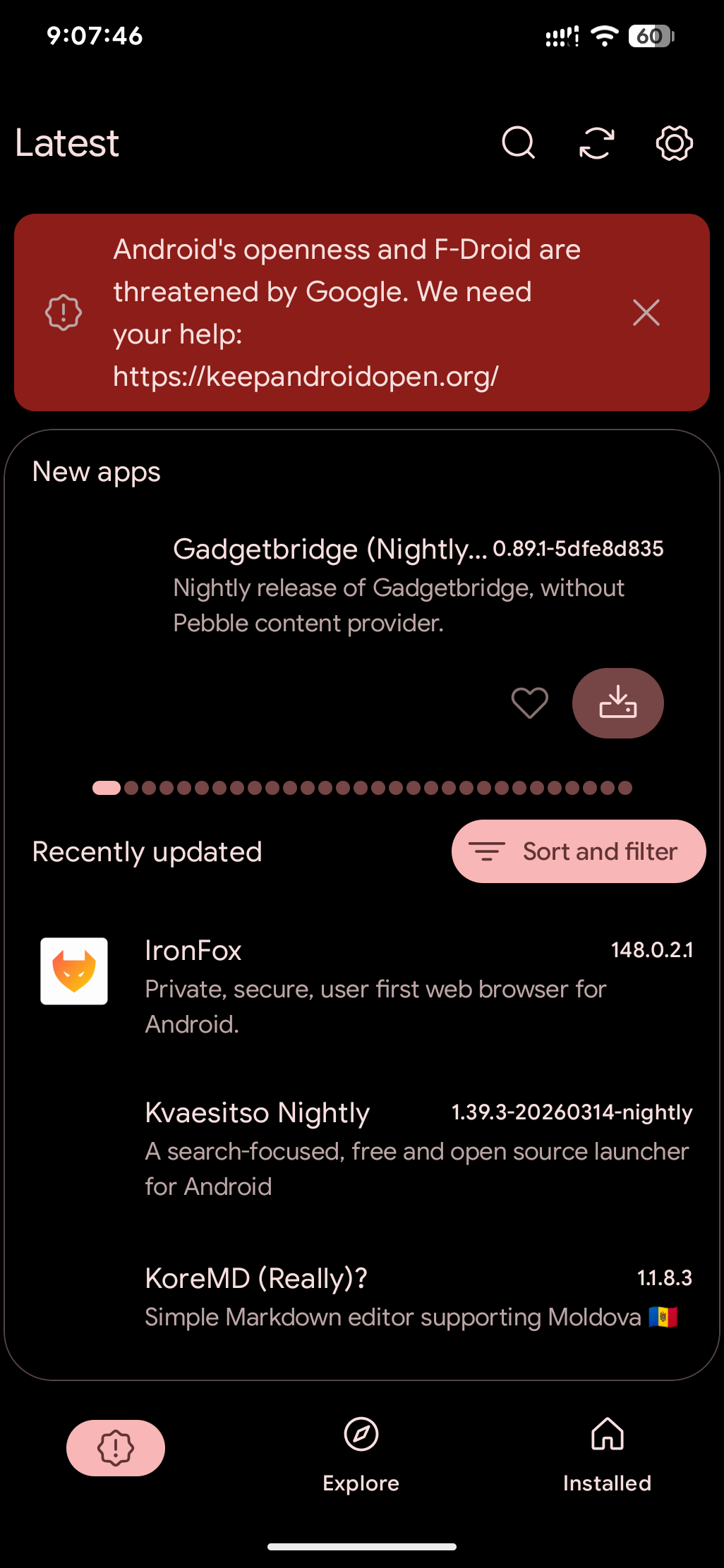Favorite Gadgetbridge (Nightly) with the heart

pos(529,703)
